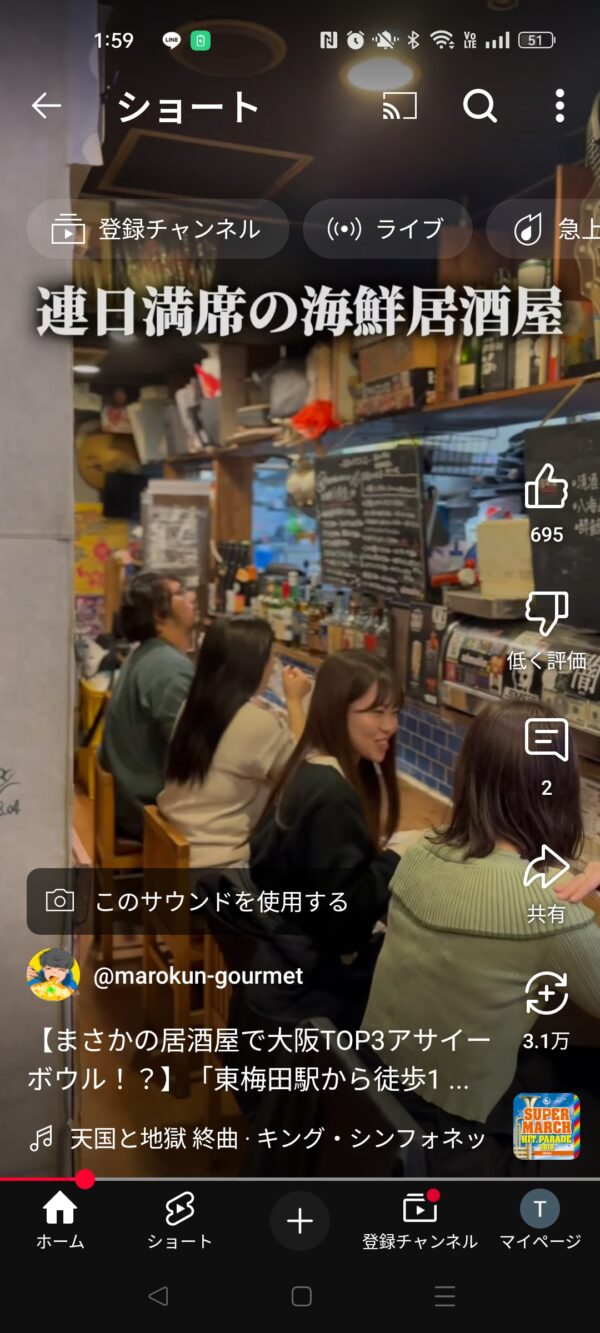Image resolution: width=600 pixels, height=1333 pixels.
Task: Dislike this Short (低く評価)
Action: tap(546, 614)
